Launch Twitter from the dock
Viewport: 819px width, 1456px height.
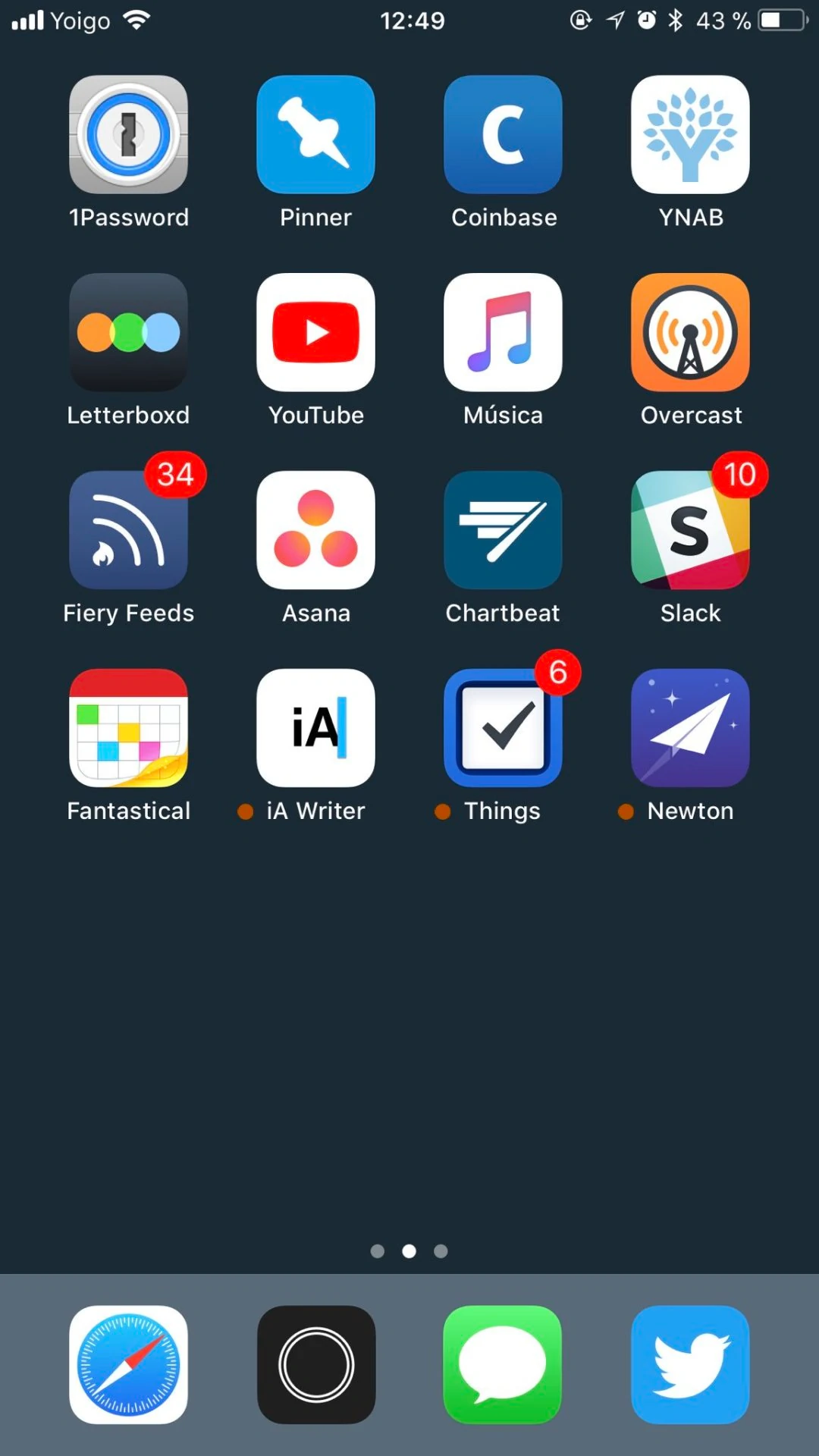690,1365
